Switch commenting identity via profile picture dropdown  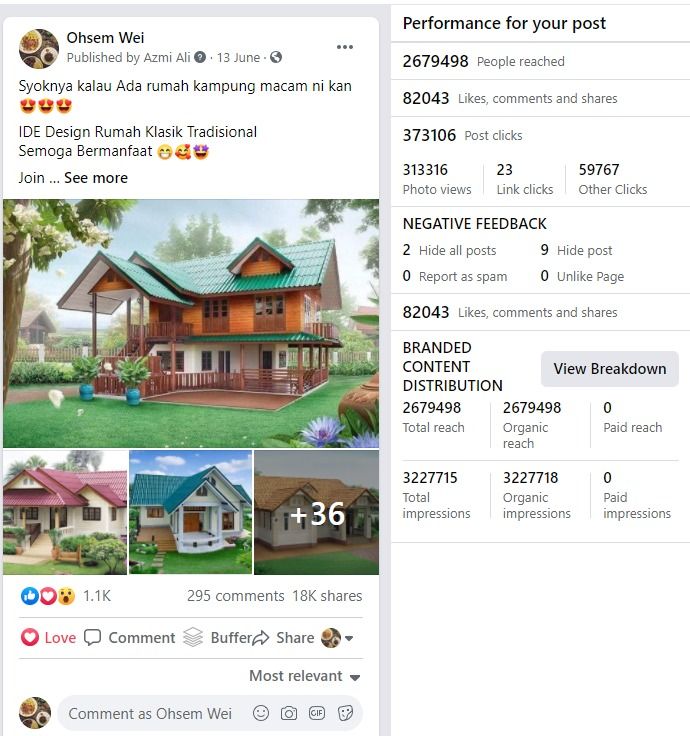click(337, 638)
